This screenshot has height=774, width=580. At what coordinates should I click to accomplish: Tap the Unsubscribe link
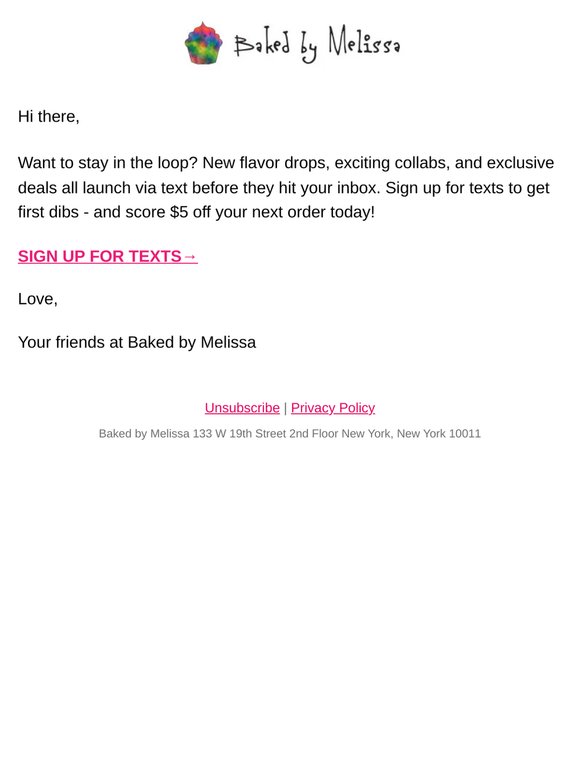tap(242, 408)
